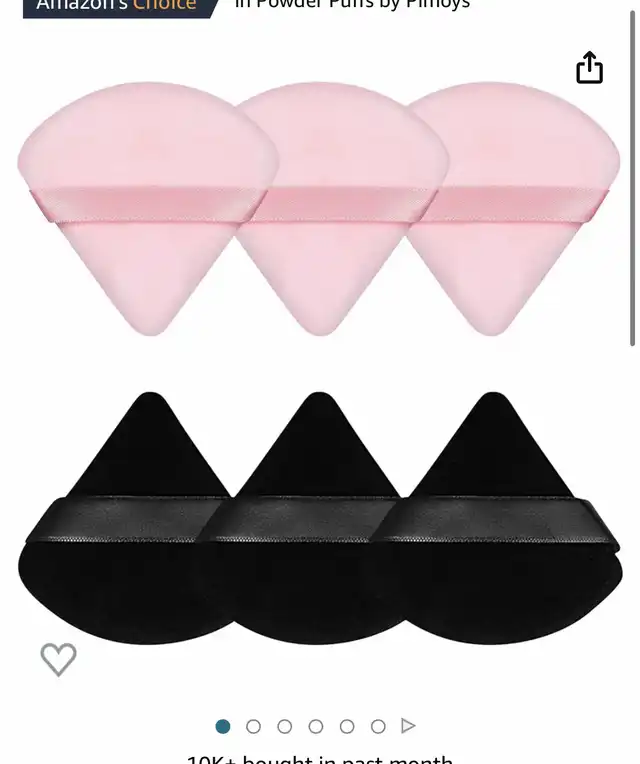The height and width of the screenshot is (764, 640).
Task: Open the Powder Puffs by Pimoys link
Action: (352, 5)
